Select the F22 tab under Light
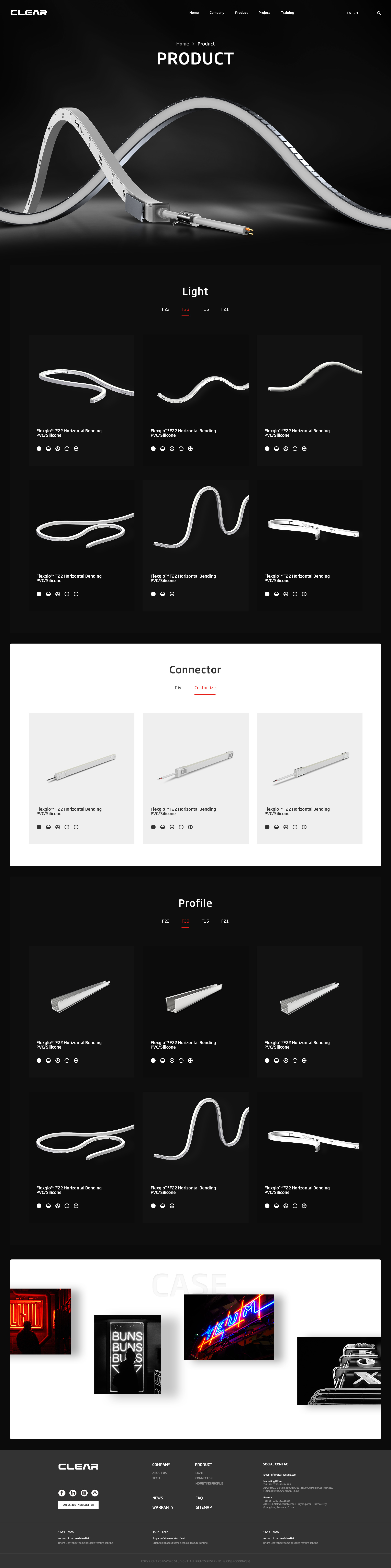Viewport: 391px width, 1568px height. (x=166, y=309)
